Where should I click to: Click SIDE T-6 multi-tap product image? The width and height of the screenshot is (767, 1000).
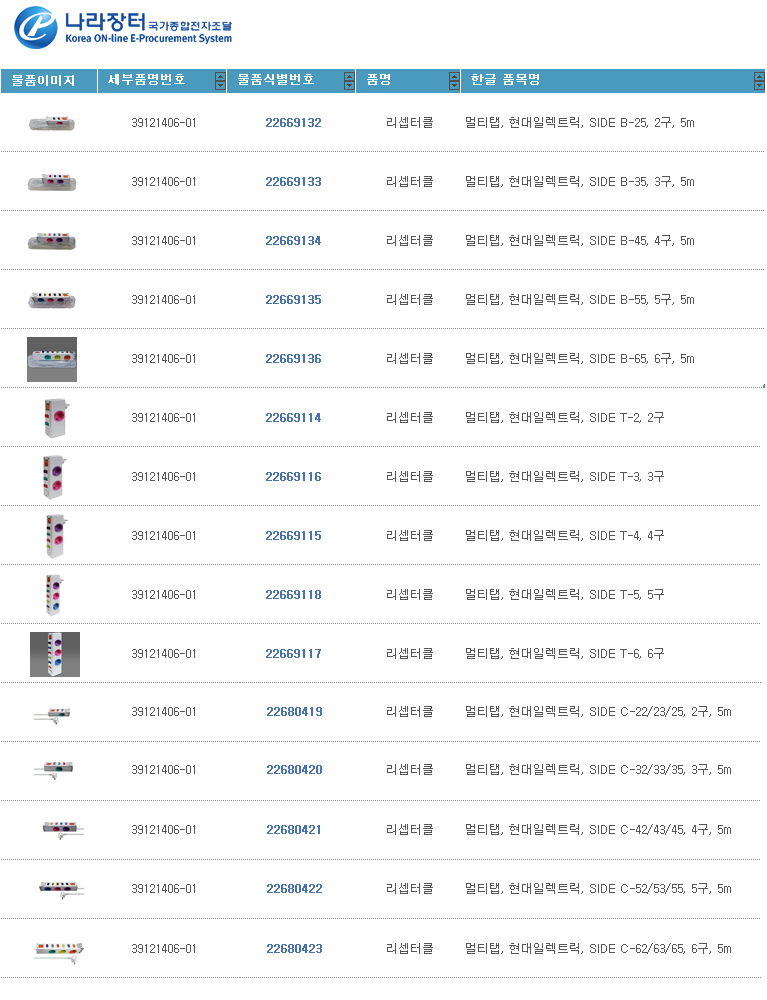(x=54, y=653)
